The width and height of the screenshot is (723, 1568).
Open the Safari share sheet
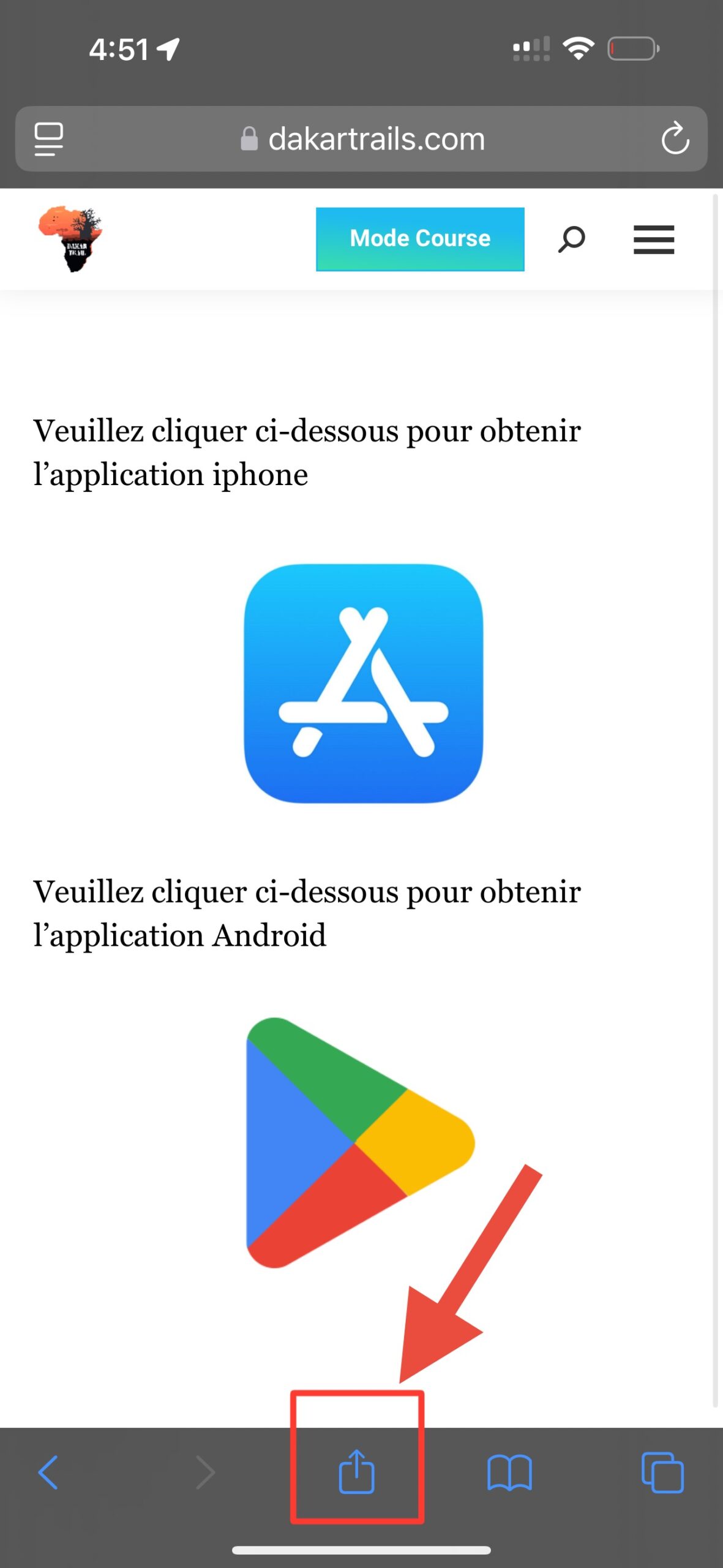356,1472
